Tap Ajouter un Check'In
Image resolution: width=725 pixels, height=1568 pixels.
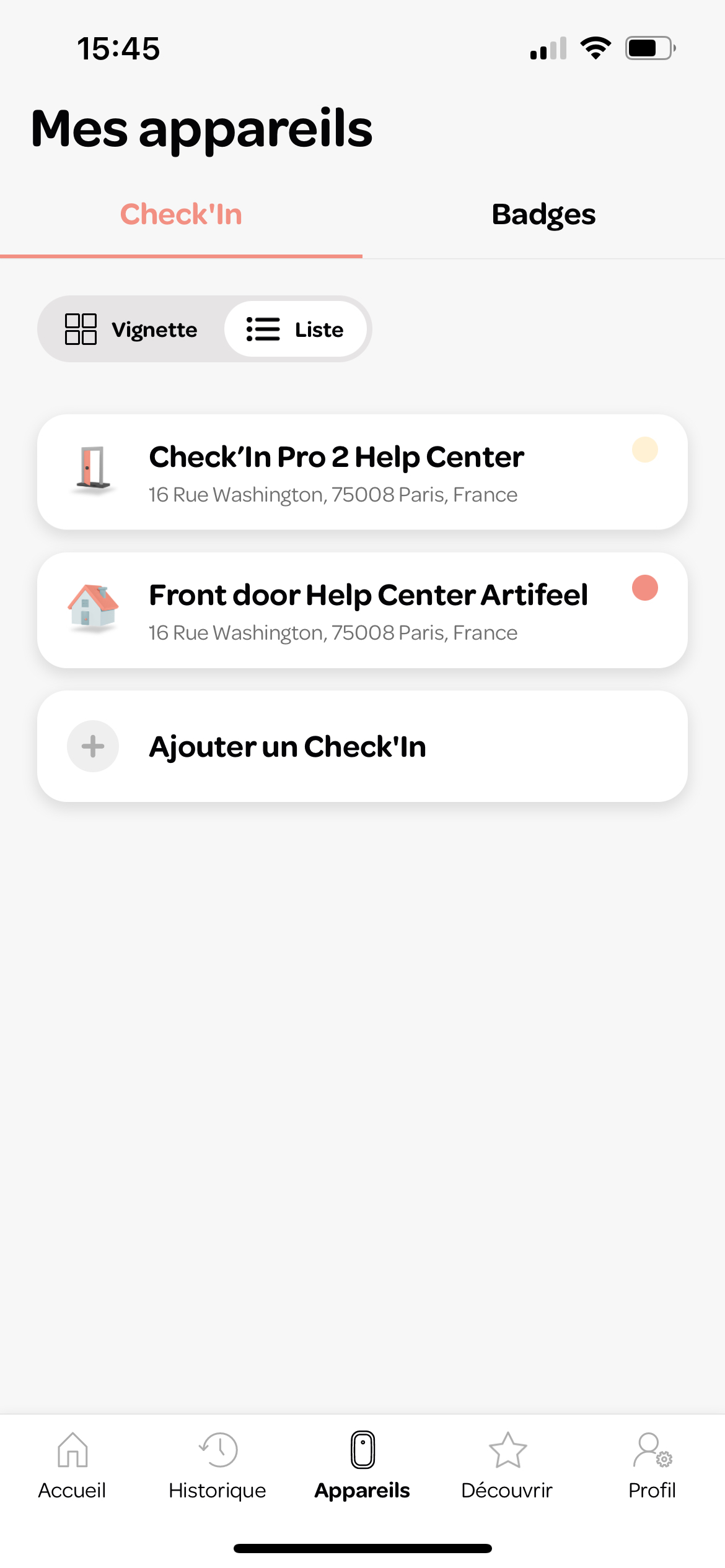[x=362, y=746]
